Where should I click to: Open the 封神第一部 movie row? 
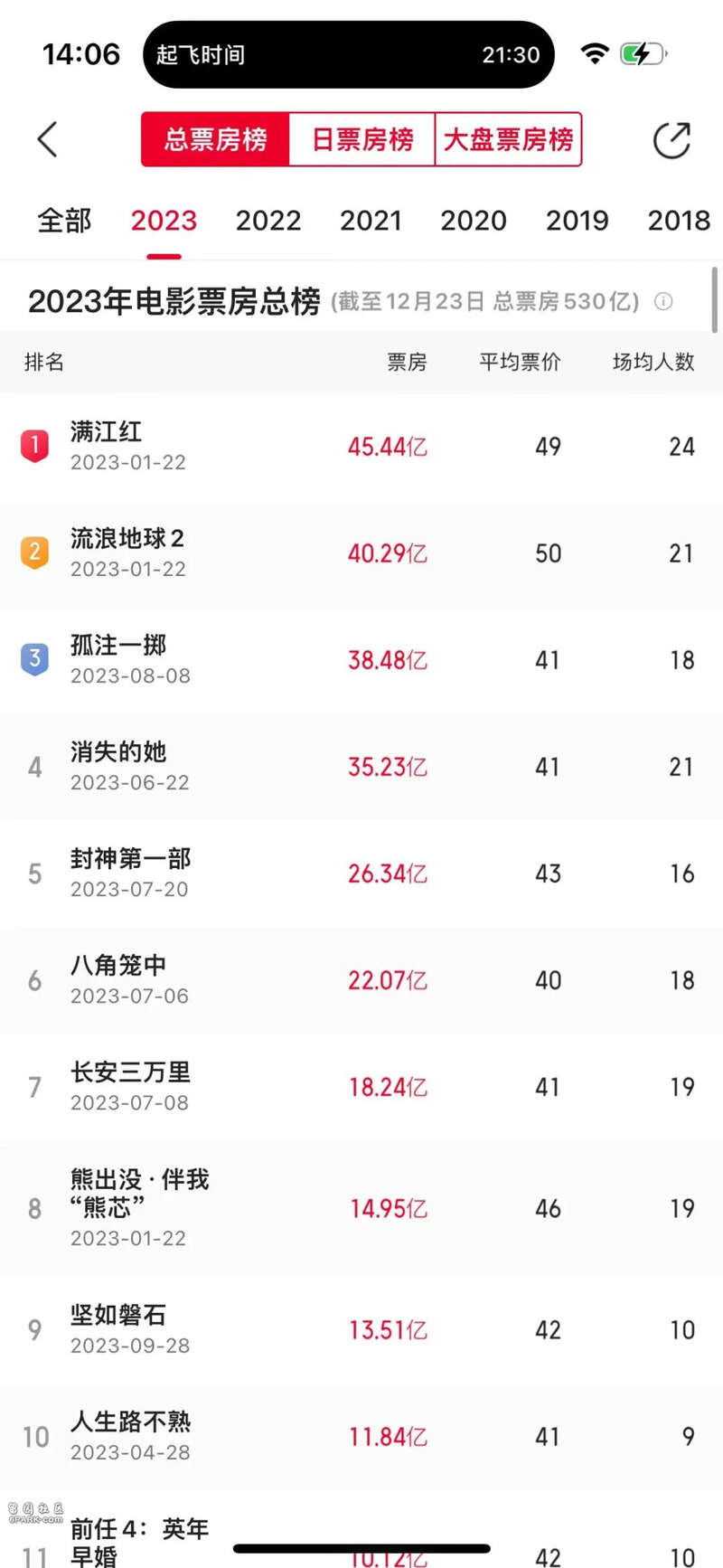click(361, 874)
